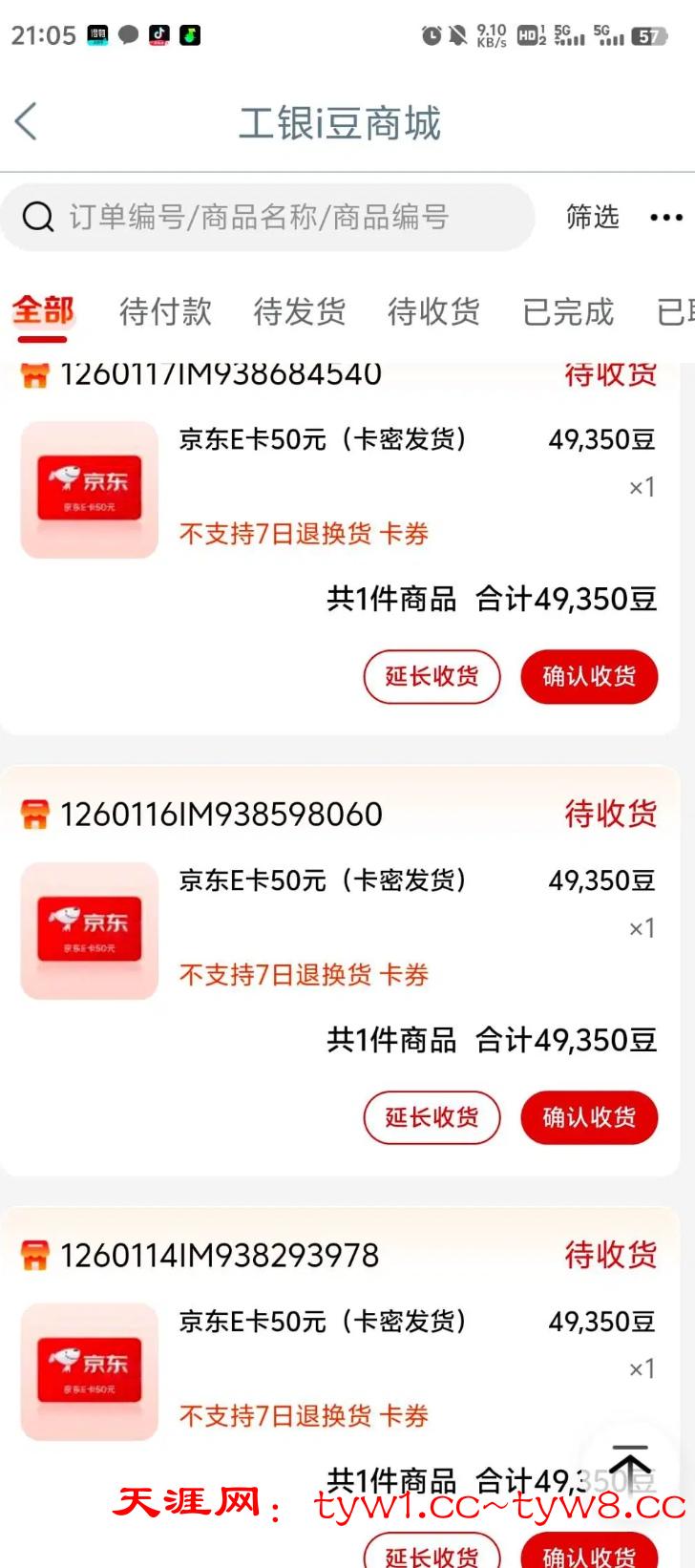
Task: Select the 待收货 tab
Action: 433,311
